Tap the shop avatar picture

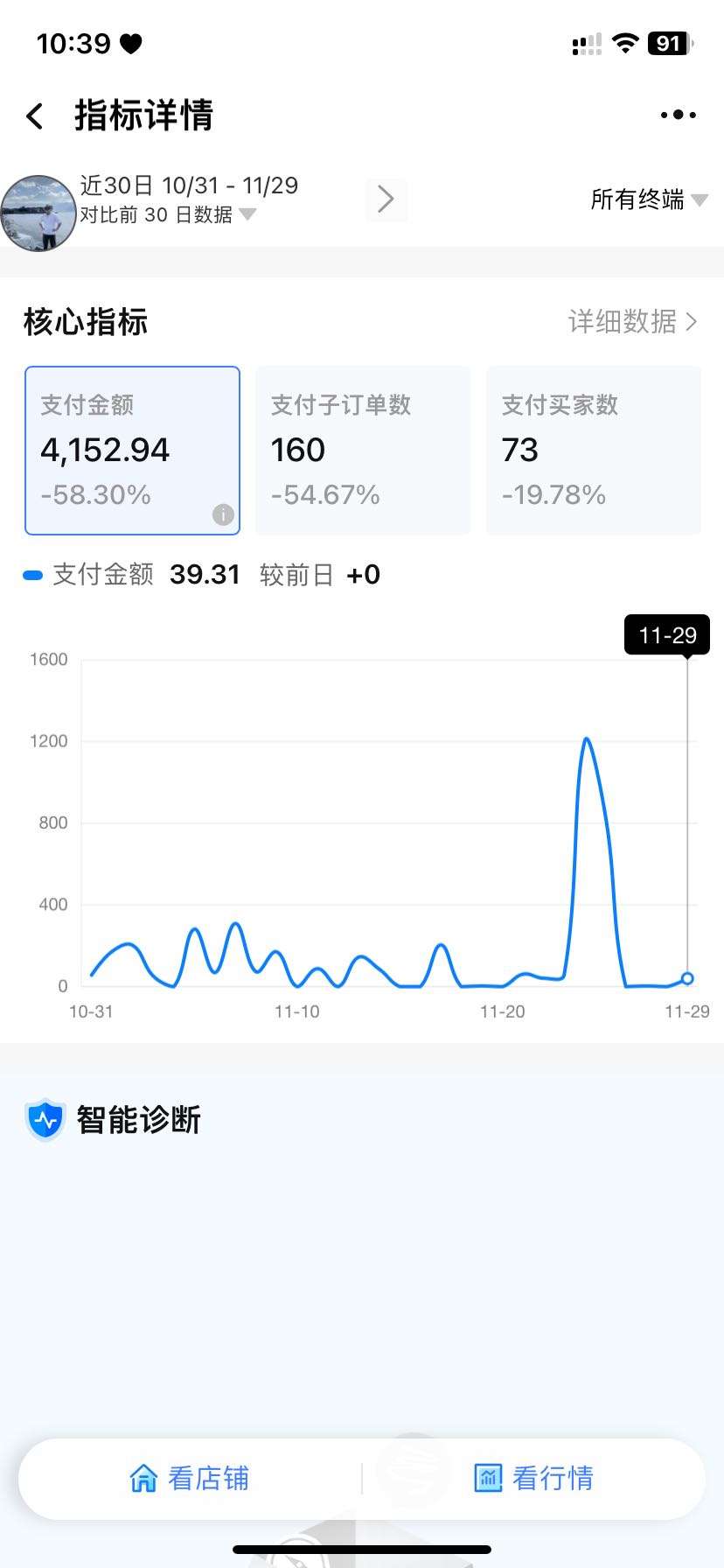click(x=38, y=213)
